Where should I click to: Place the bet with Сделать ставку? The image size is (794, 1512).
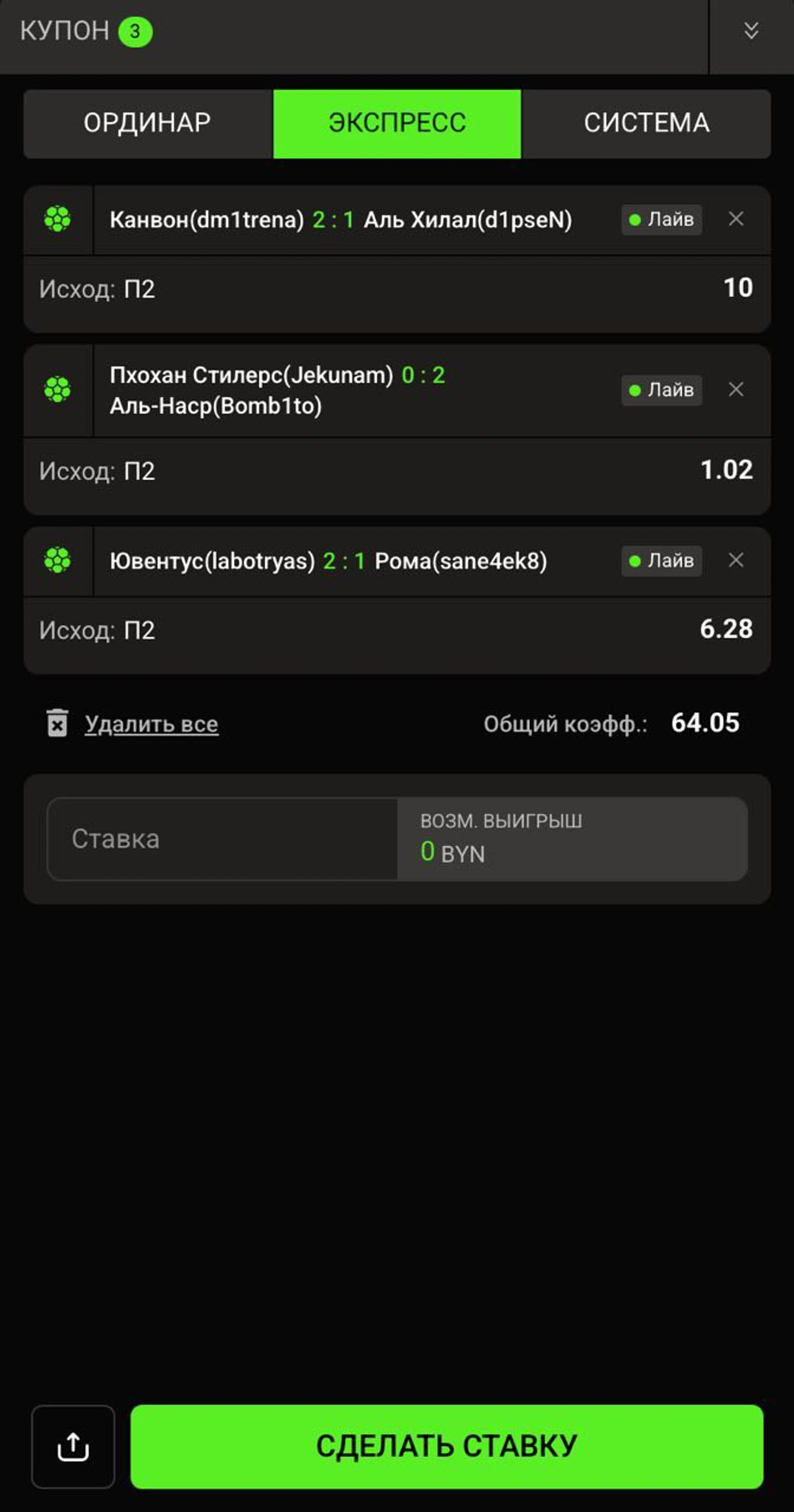click(446, 1446)
